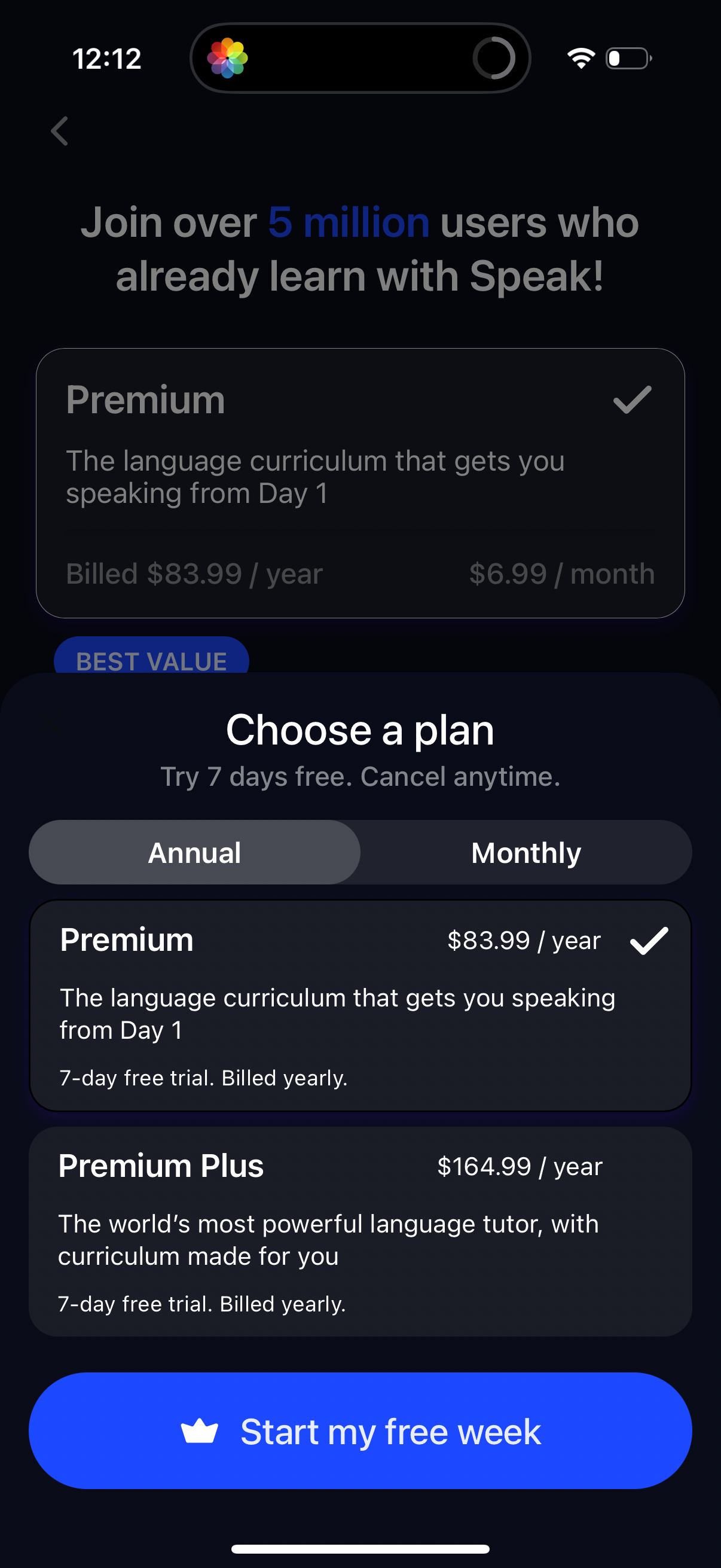Tap Start my free week
Screen dimensions: 721x1568
pyautogui.click(x=361, y=1432)
